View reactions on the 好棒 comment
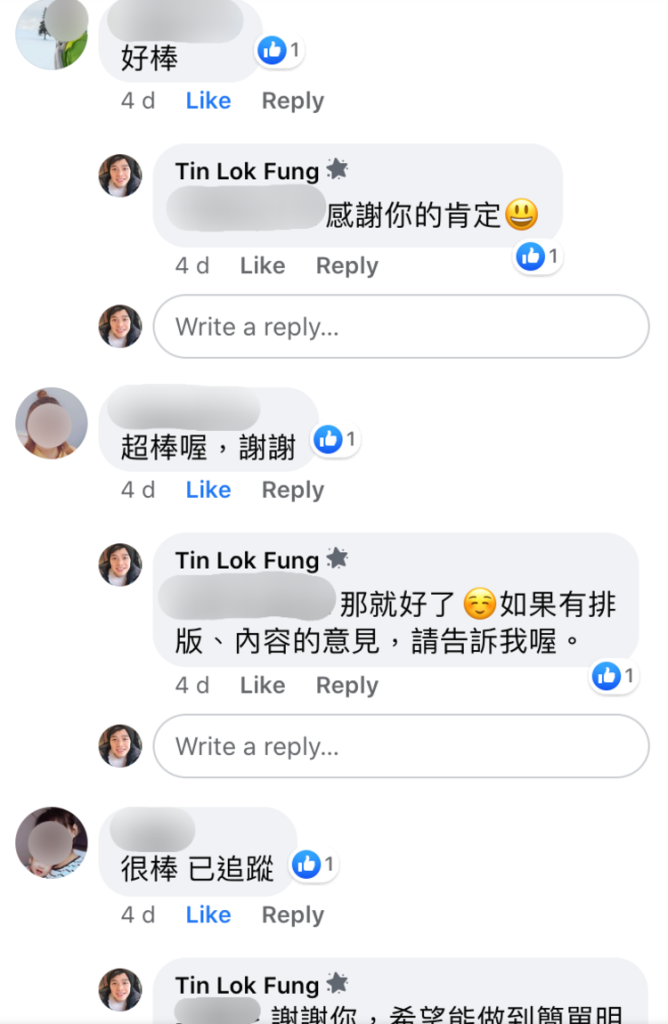Image resolution: width=668 pixels, height=1024 pixels. coord(280,49)
